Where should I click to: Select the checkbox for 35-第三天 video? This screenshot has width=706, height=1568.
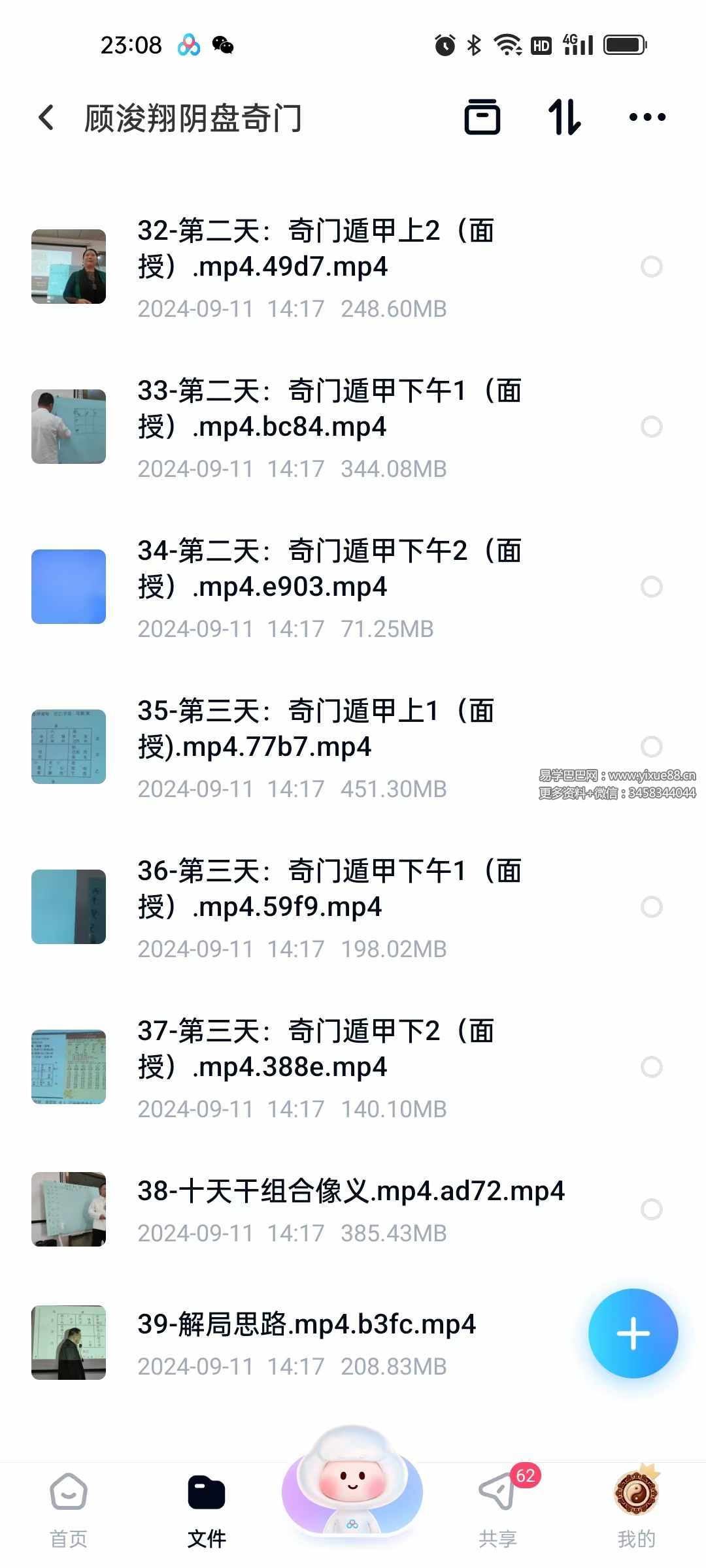(x=651, y=747)
